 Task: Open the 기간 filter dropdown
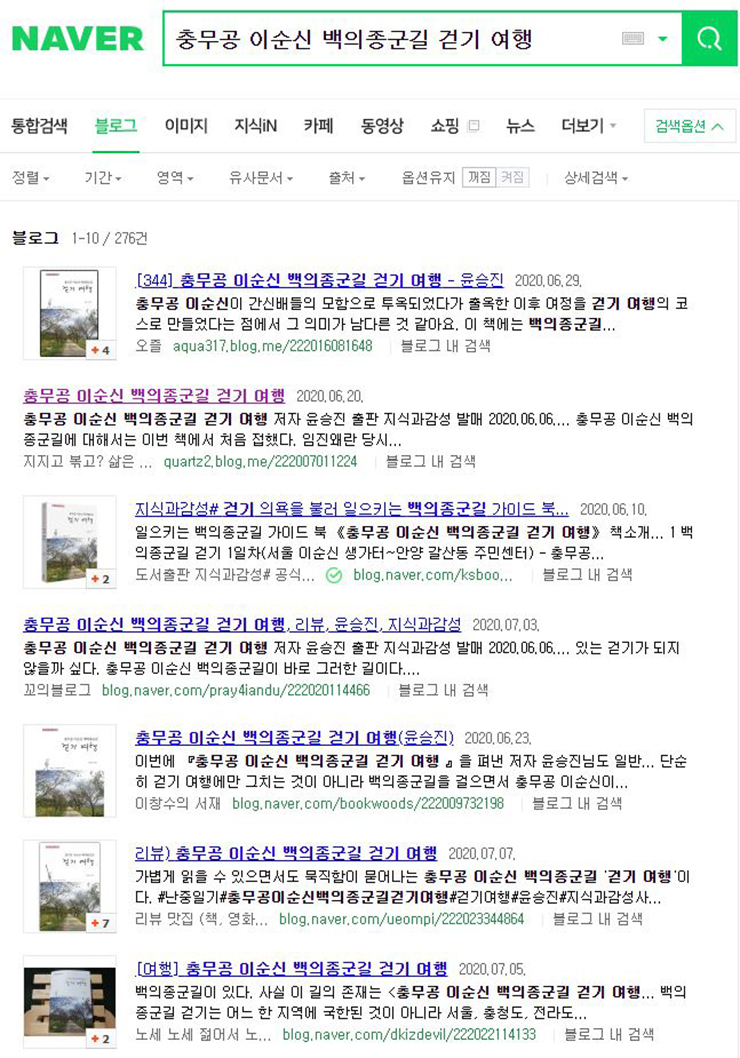[102, 178]
